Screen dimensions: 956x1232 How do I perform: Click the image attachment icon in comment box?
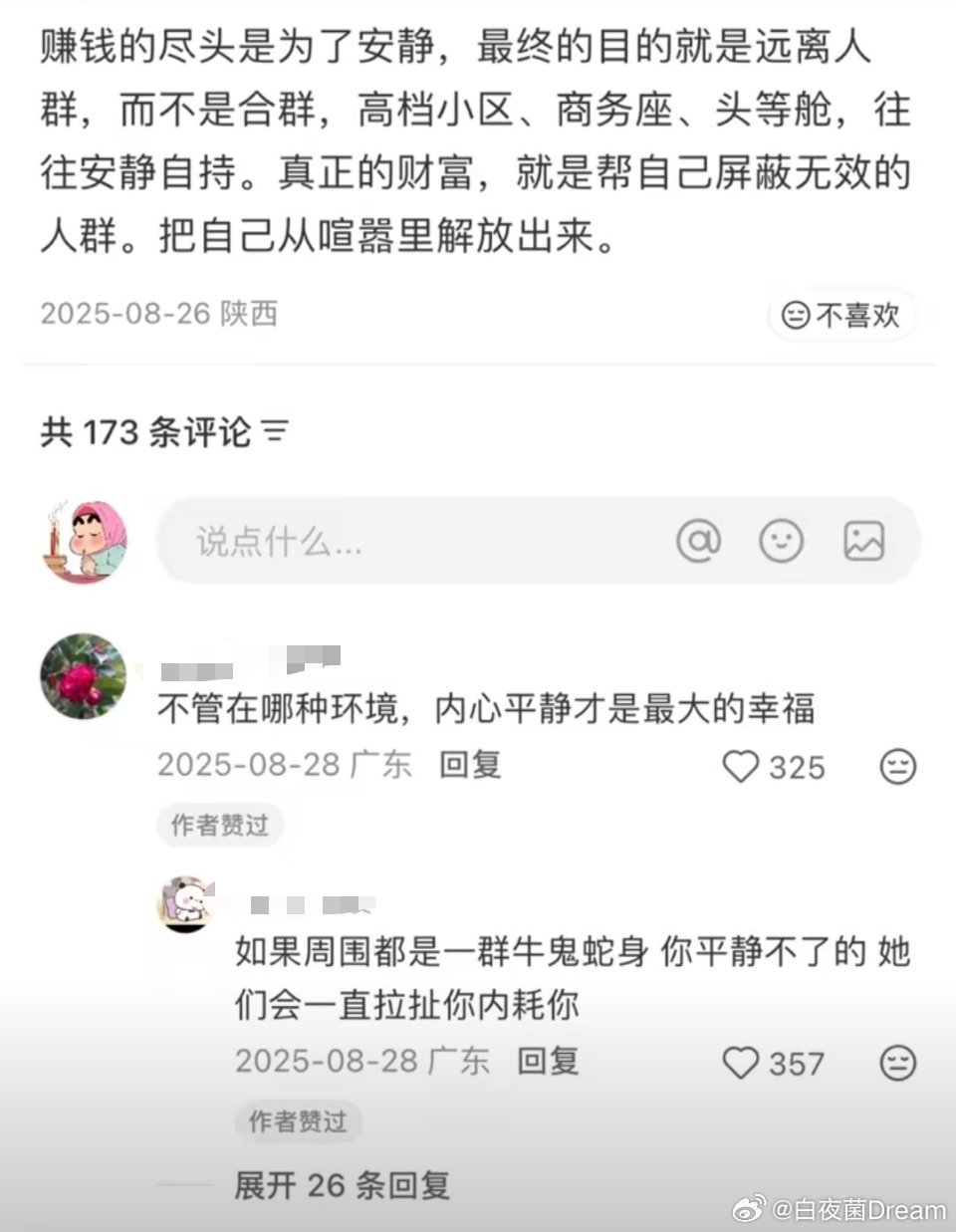pos(865,541)
